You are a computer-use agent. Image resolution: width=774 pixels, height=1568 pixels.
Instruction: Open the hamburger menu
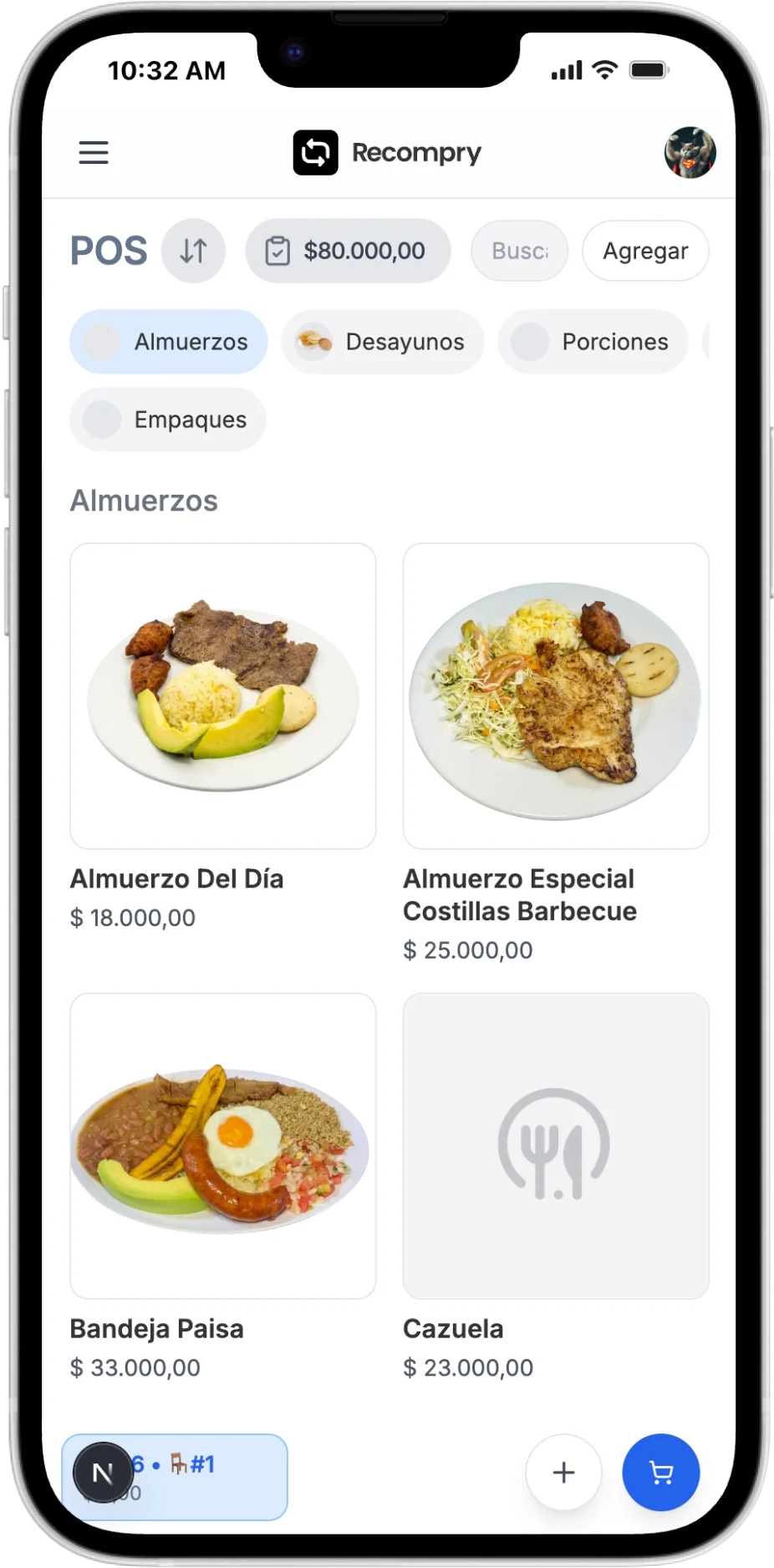(93, 152)
